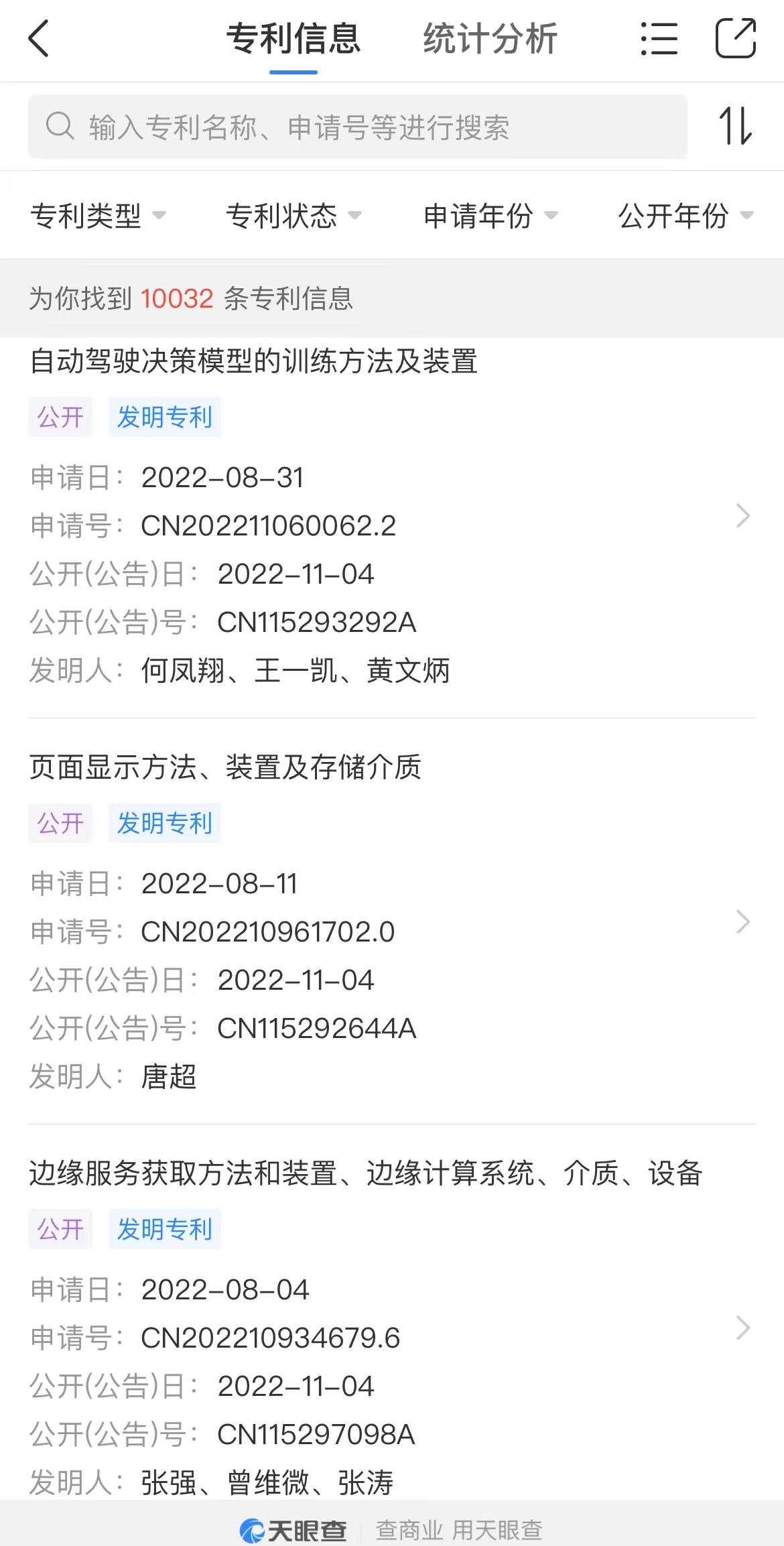
Task: Select the 专利信息 tab
Action: coord(293,38)
